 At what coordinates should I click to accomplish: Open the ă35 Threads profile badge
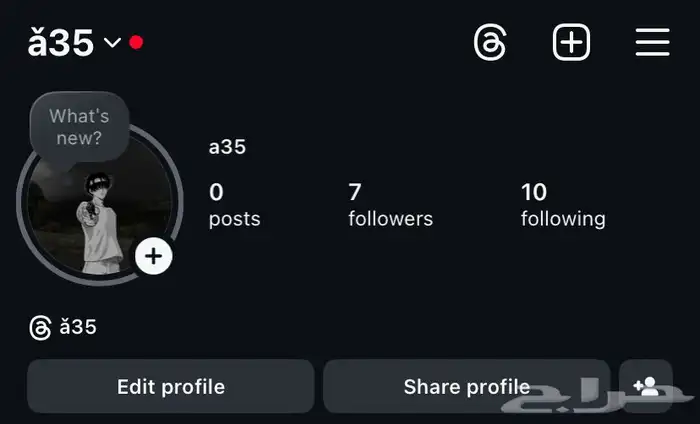coord(63,327)
